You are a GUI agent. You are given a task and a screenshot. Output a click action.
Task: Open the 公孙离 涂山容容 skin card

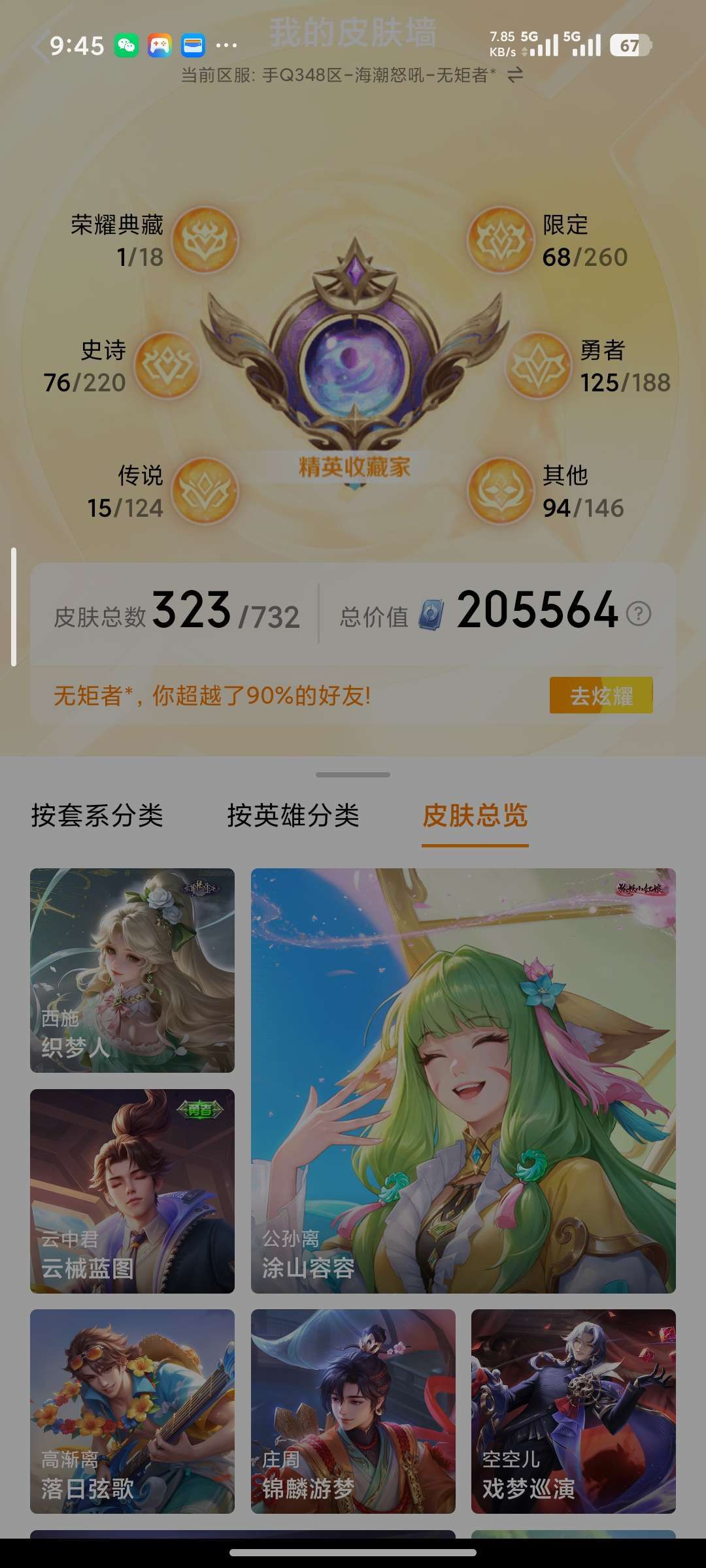point(463,1081)
